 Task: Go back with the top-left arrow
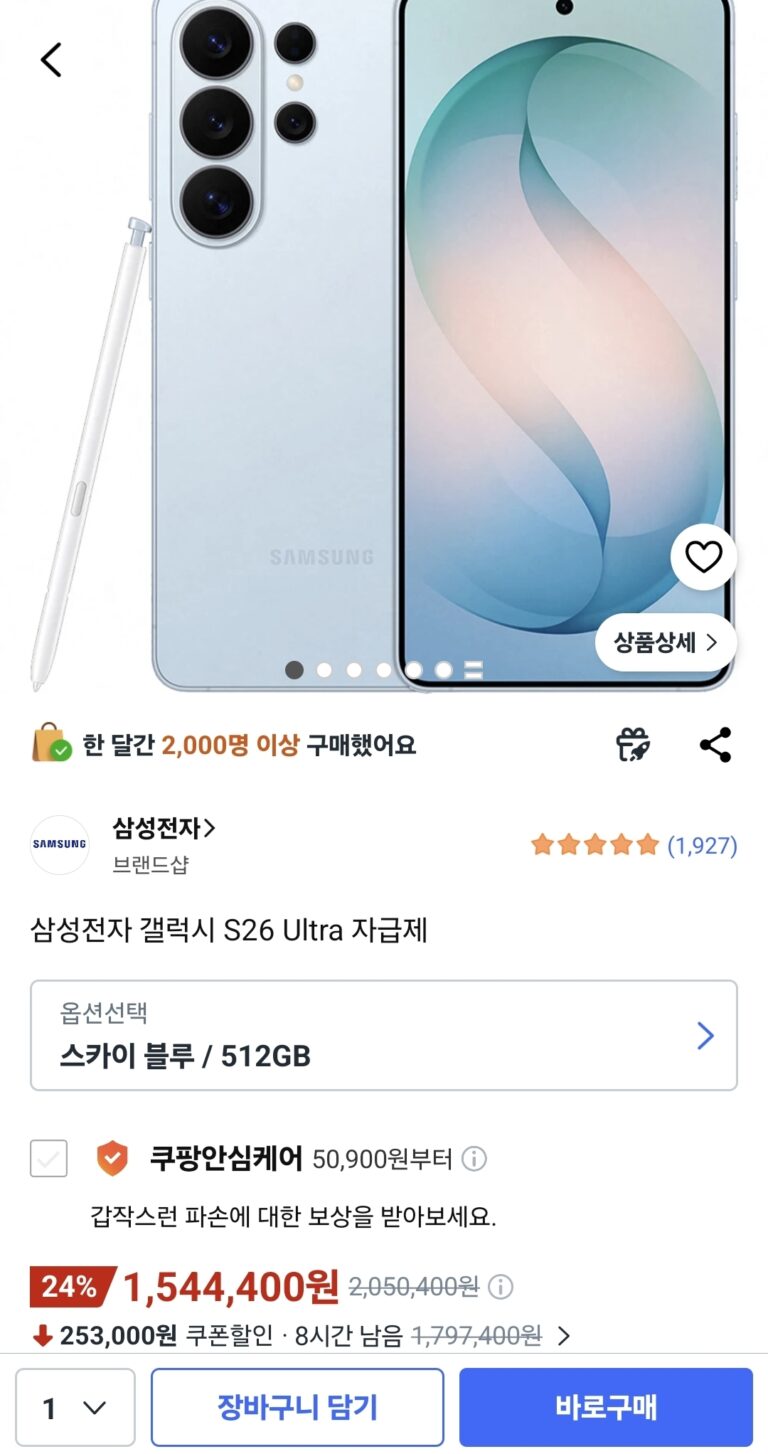[50, 60]
